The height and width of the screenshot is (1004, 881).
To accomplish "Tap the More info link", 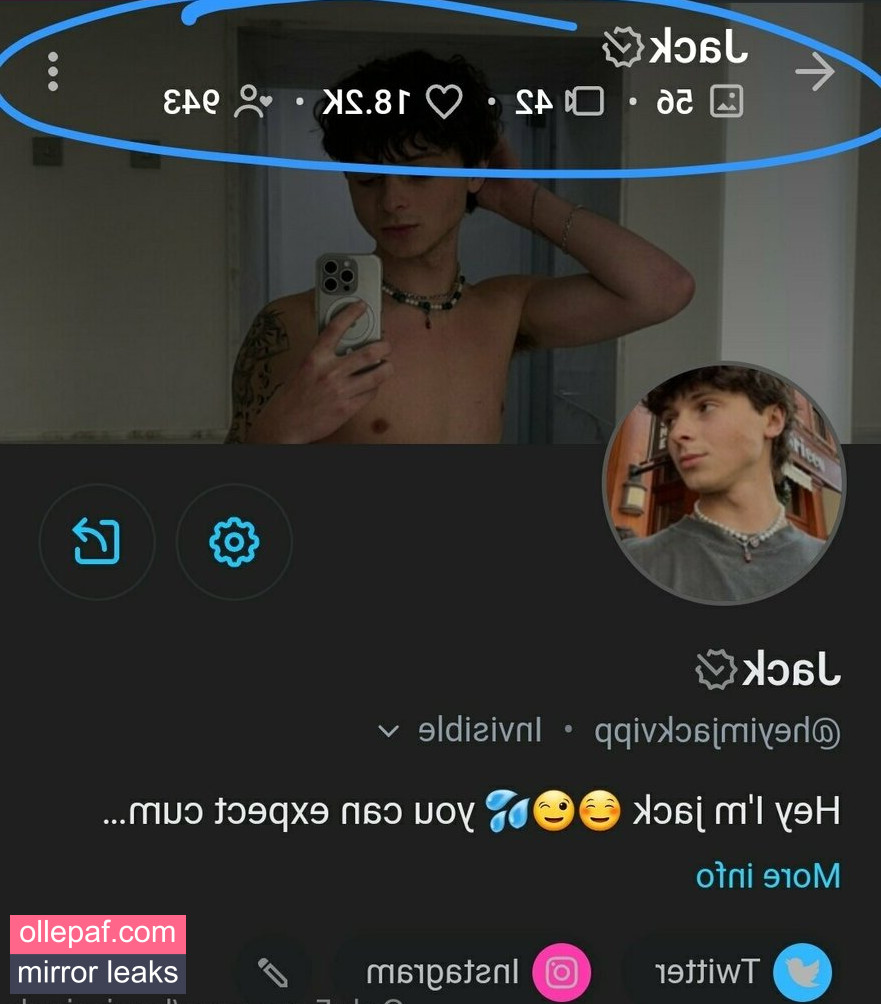I will point(768,876).
